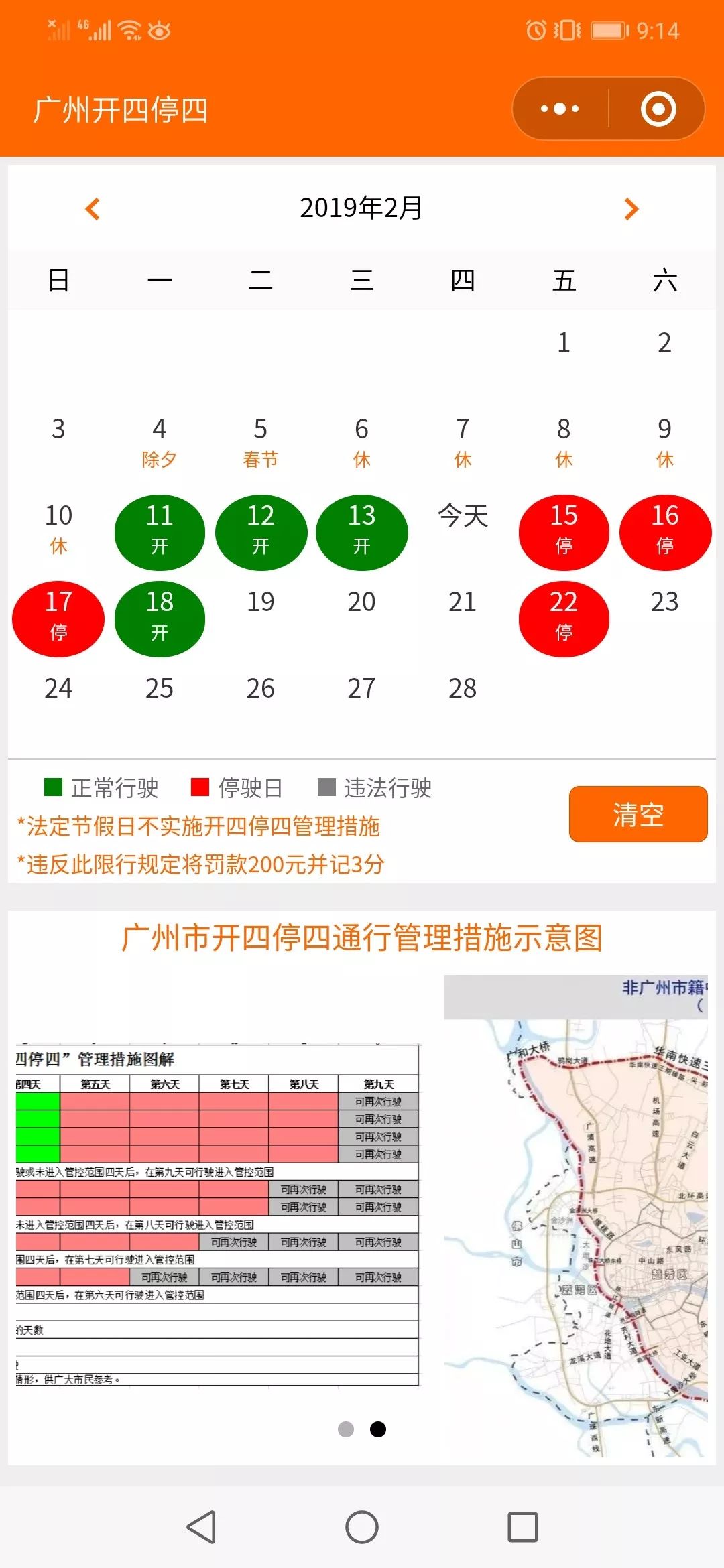This screenshot has width=724, height=1568.
Task: Open the mini program more menu
Action: pos(560,109)
